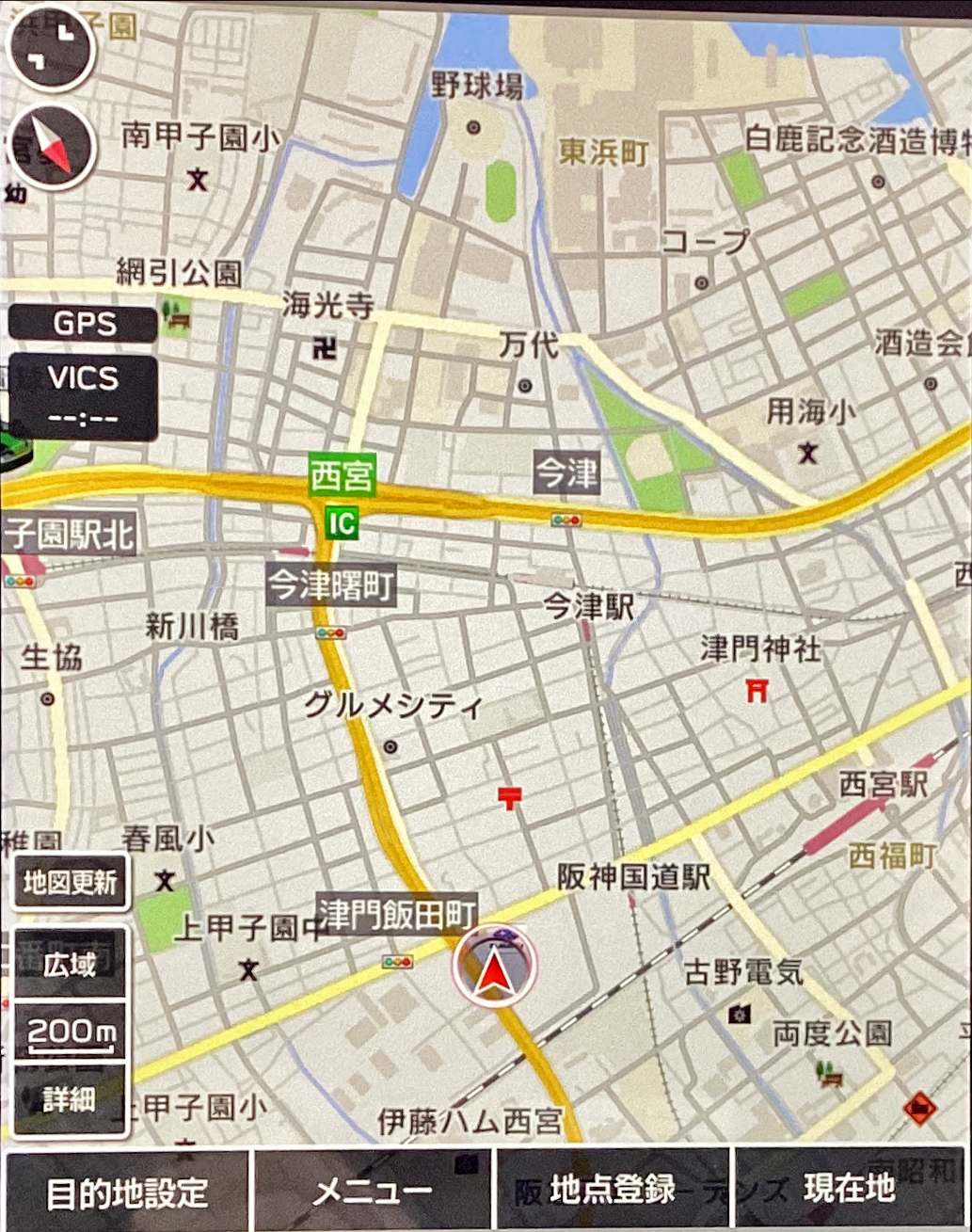Tap the 目的地設定 destination button

tap(127, 1192)
